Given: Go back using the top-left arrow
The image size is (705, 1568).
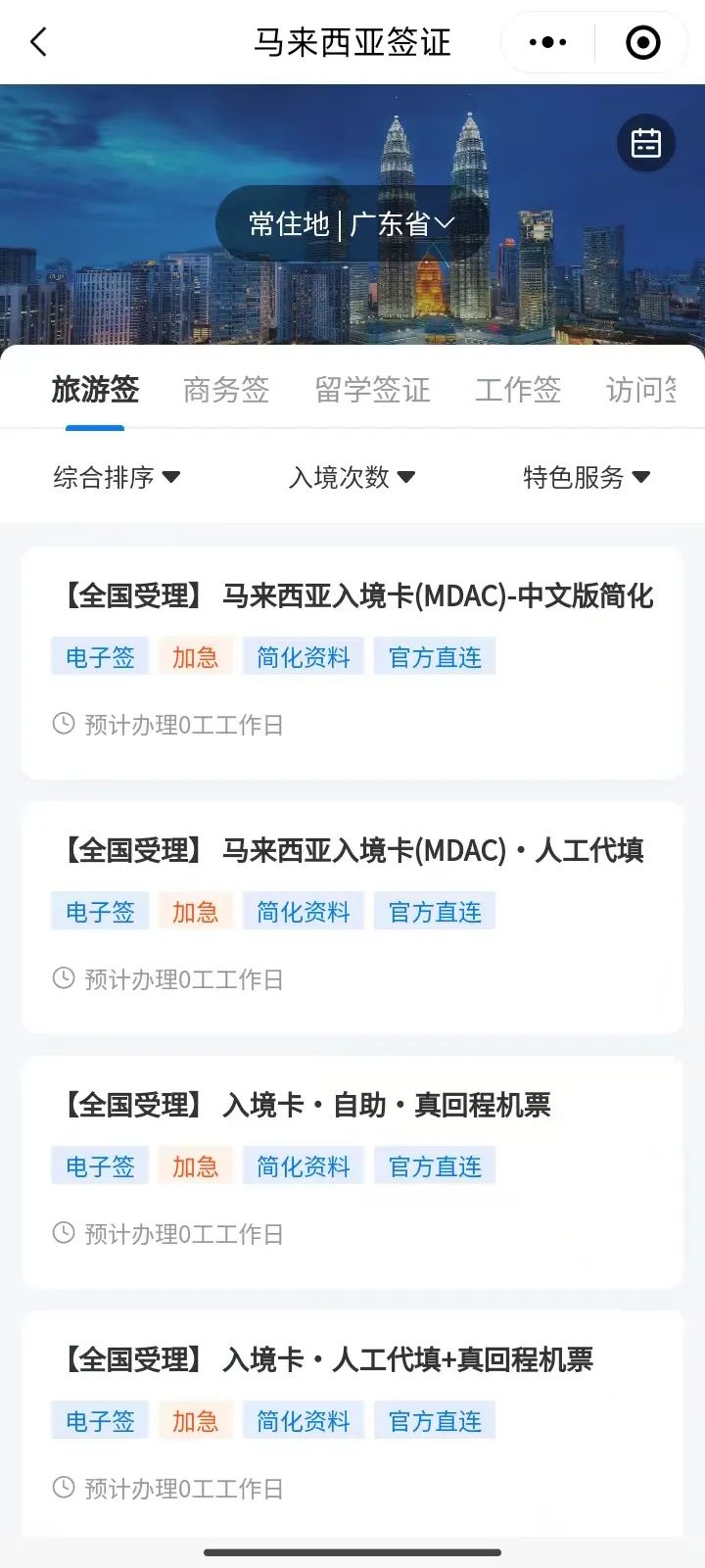Looking at the screenshot, I should tap(38, 42).
